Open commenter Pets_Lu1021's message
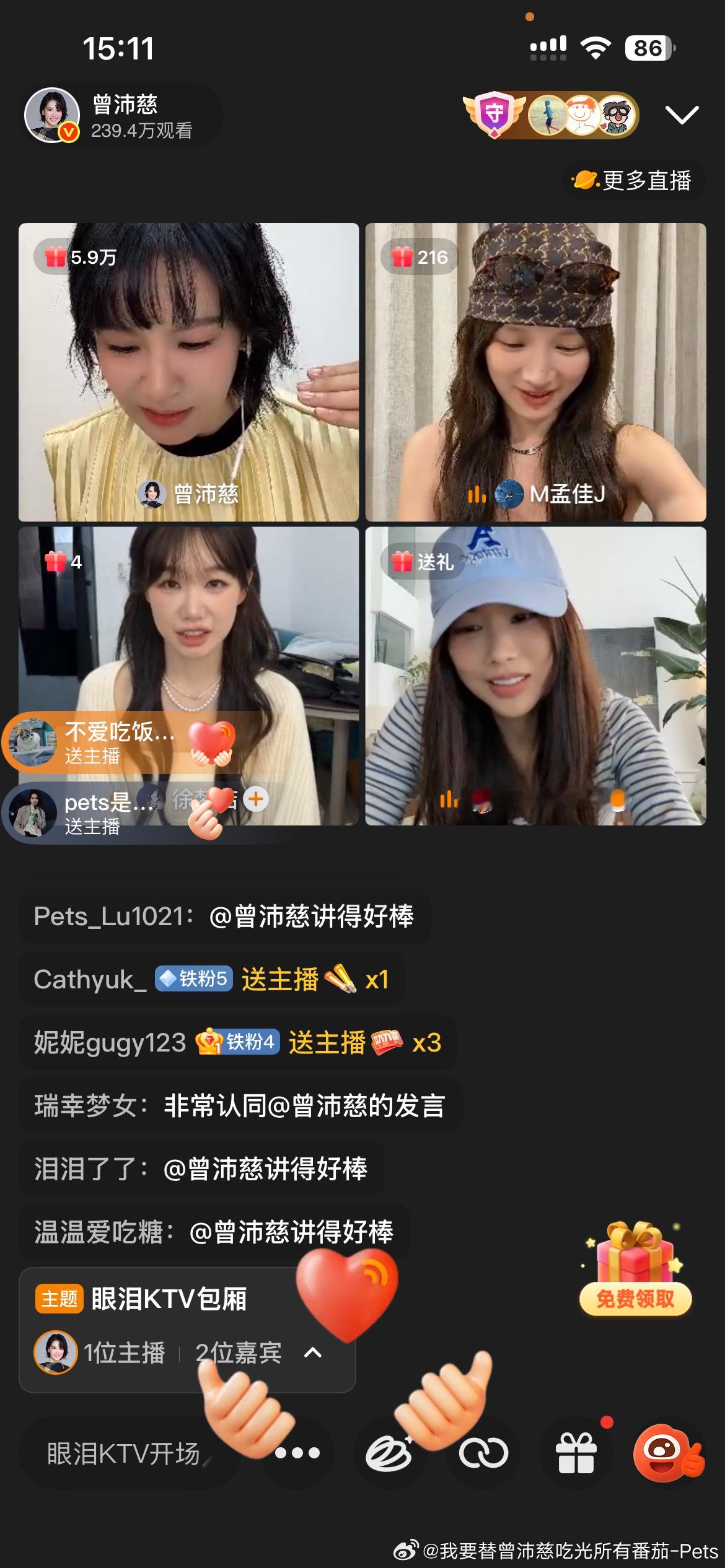Viewport: 725px width, 1568px height. 224,917
